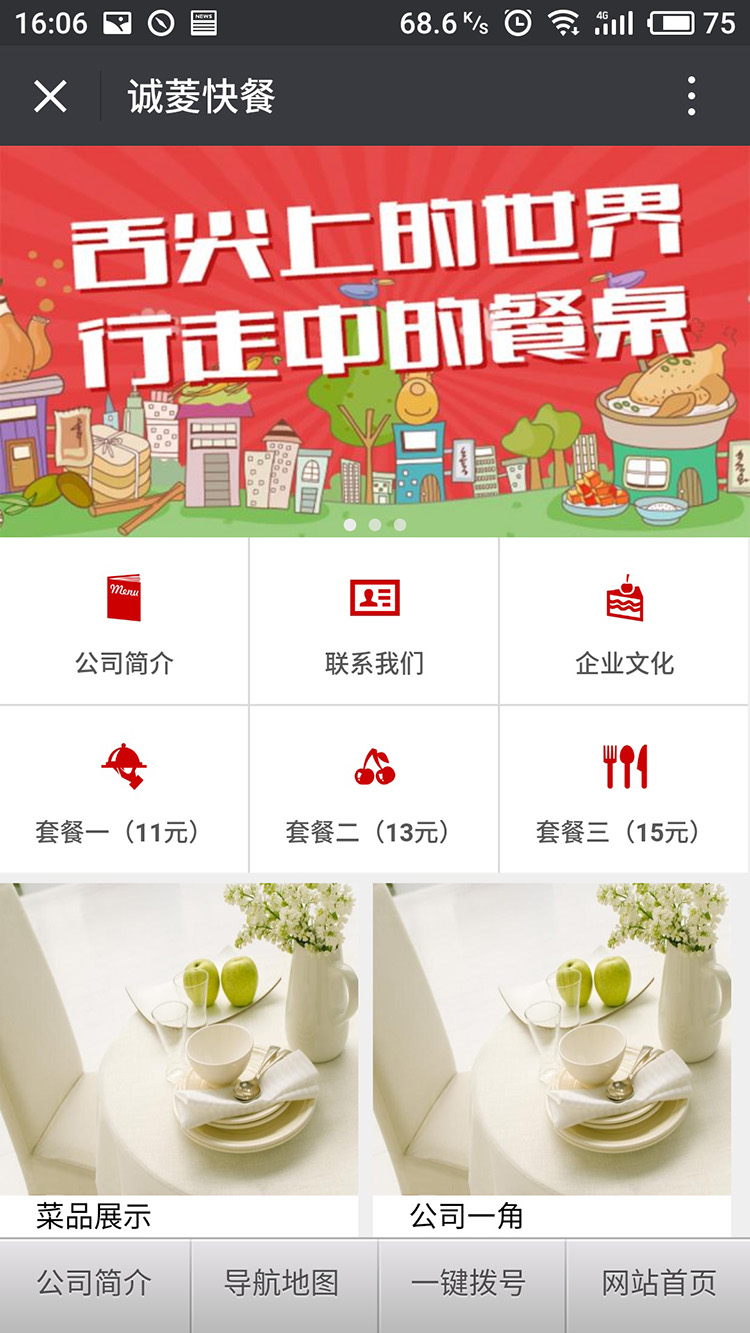750x1333 pixels.
Task: Select the second carousel indicator dot
Action: click(x=375, y=523)
